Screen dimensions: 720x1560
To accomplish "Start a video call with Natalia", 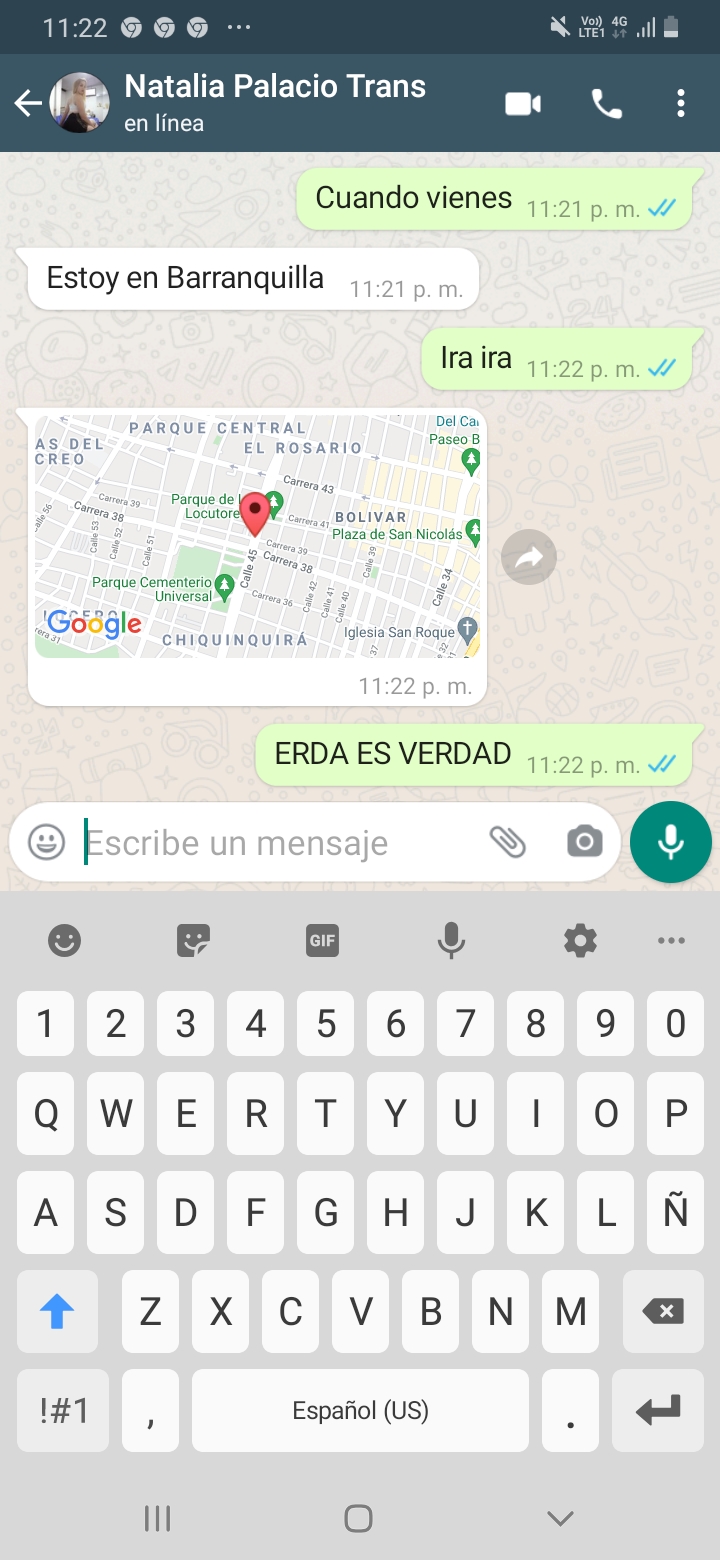I will point(523,104).
